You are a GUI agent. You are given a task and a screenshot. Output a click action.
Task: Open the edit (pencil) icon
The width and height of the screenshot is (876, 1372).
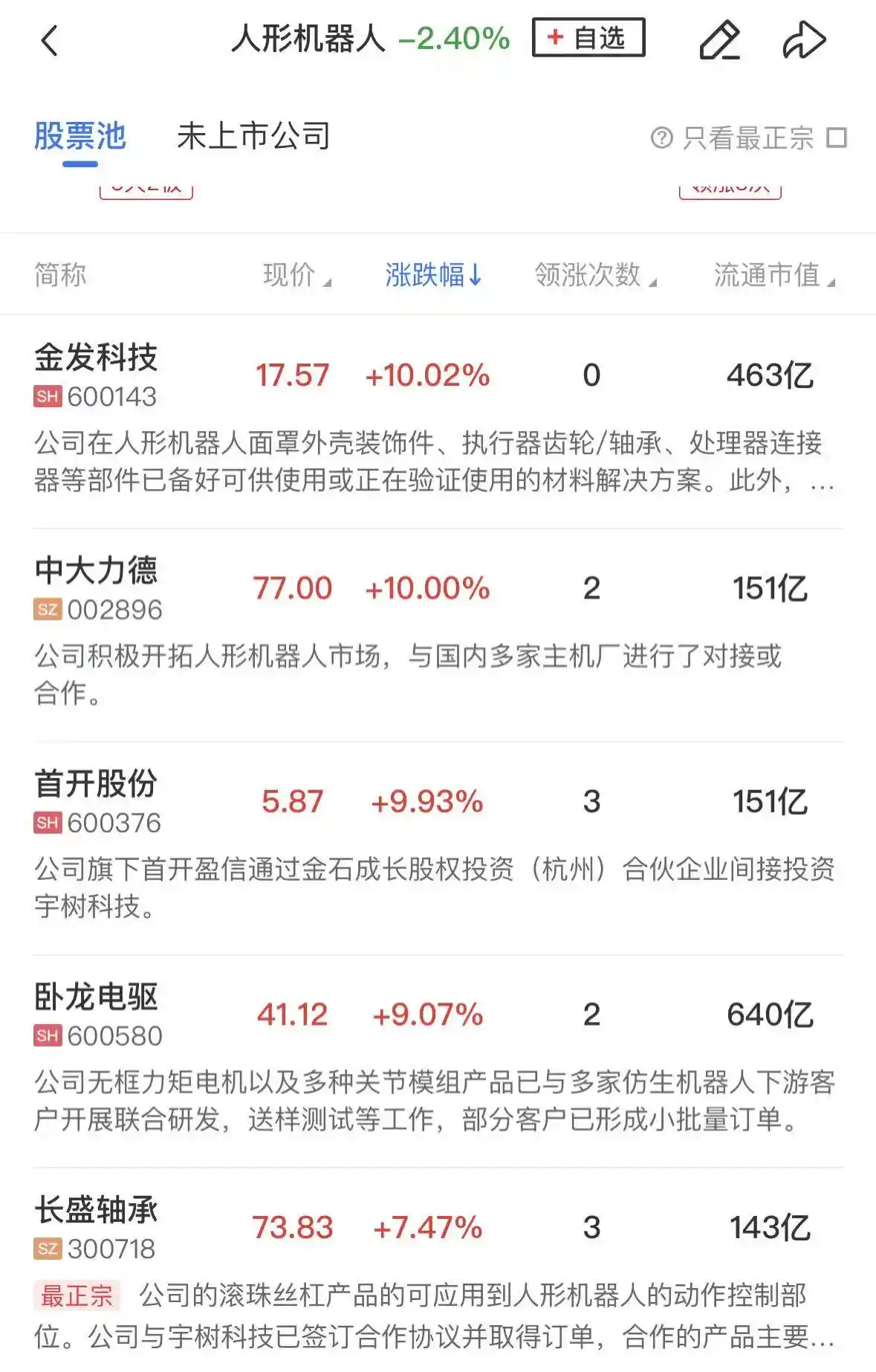(719, 39)
